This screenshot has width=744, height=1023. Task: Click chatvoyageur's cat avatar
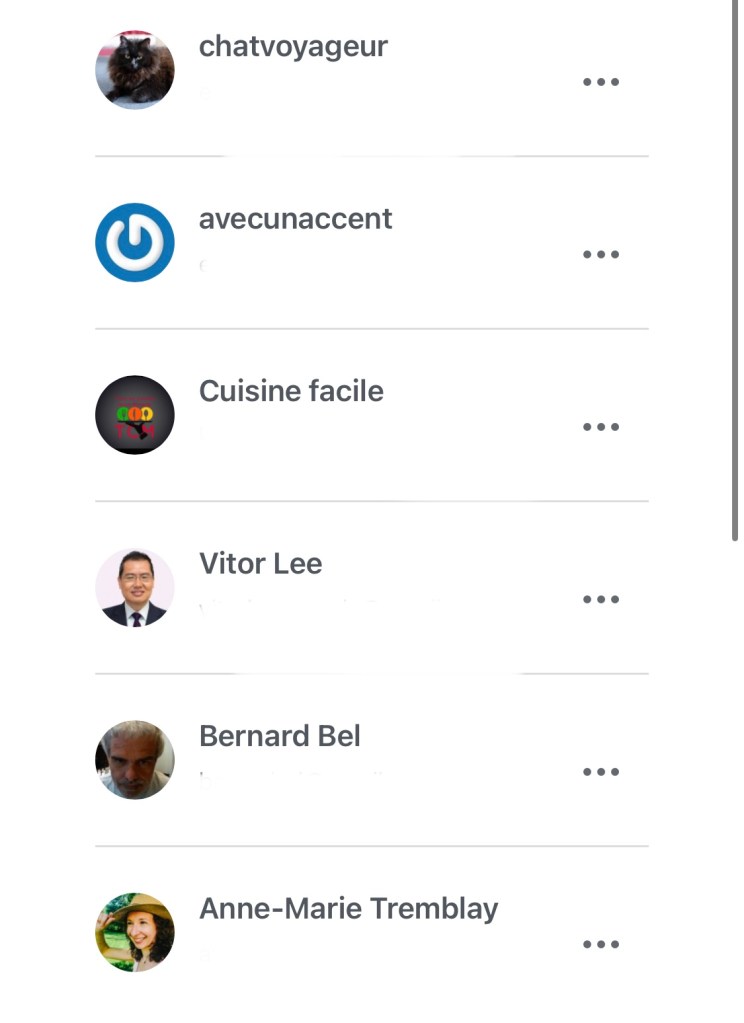134,69
